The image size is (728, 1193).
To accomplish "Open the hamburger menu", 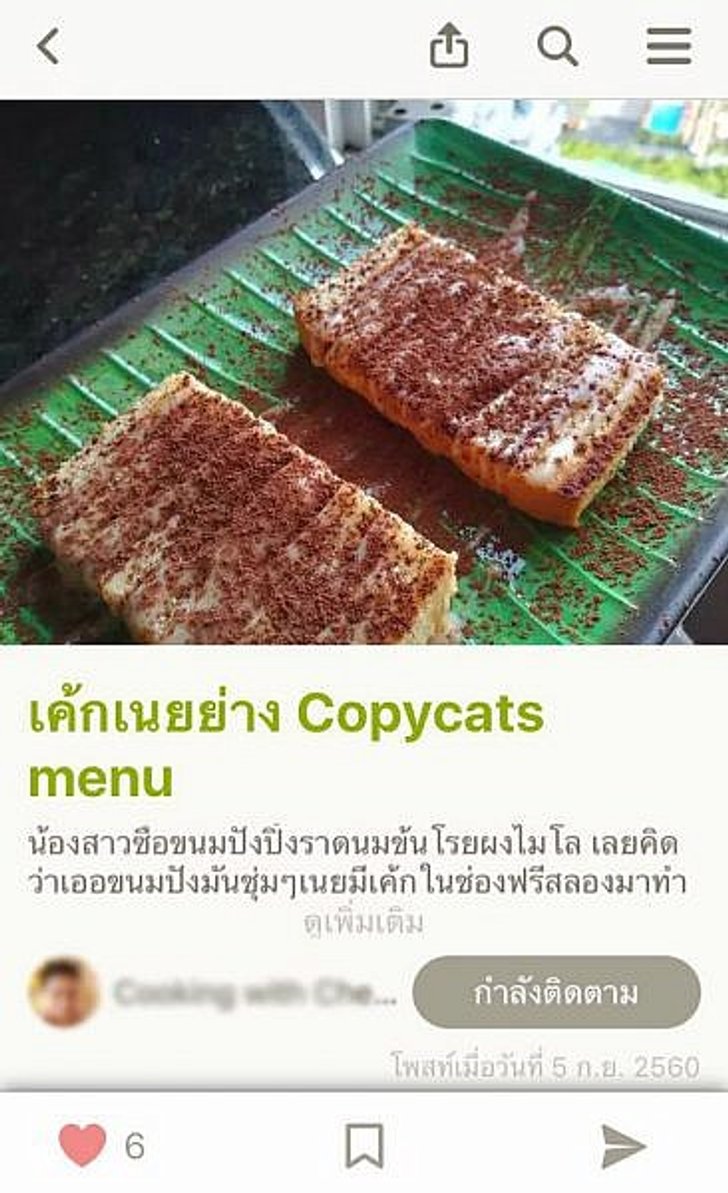I will (669, 46).
